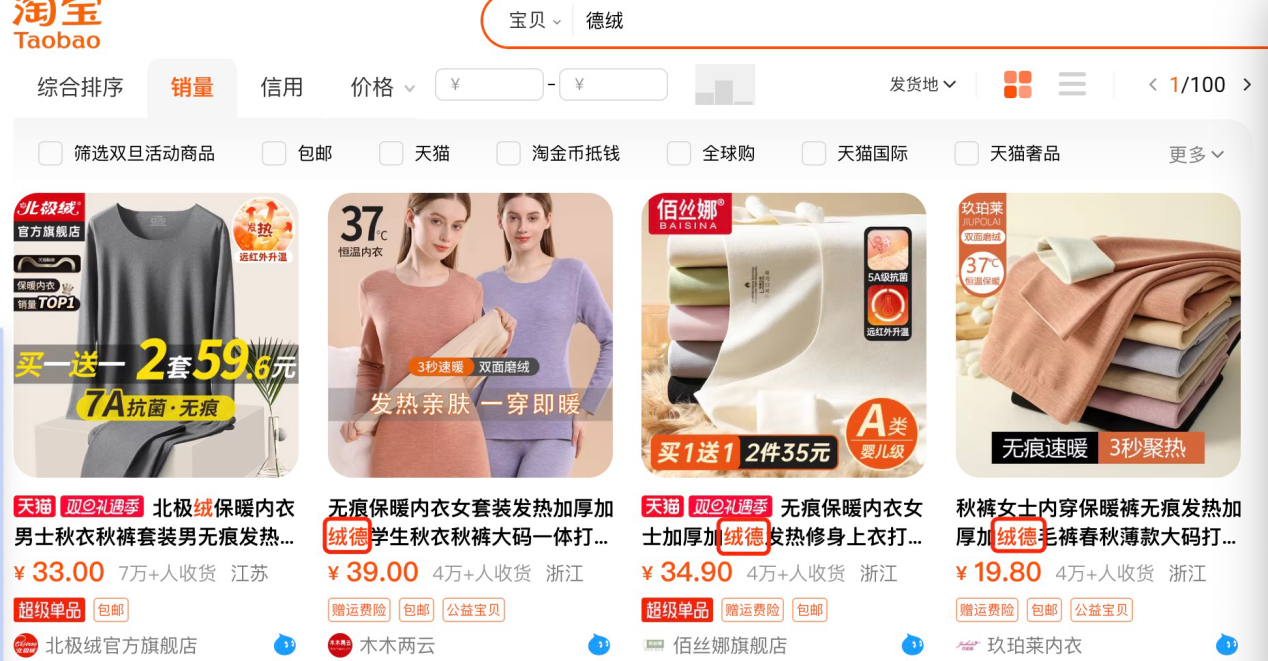Switch to 综合排序 sorting tab
The height and width of the screenshot is (661, 1268).
[x=80, y=87]
